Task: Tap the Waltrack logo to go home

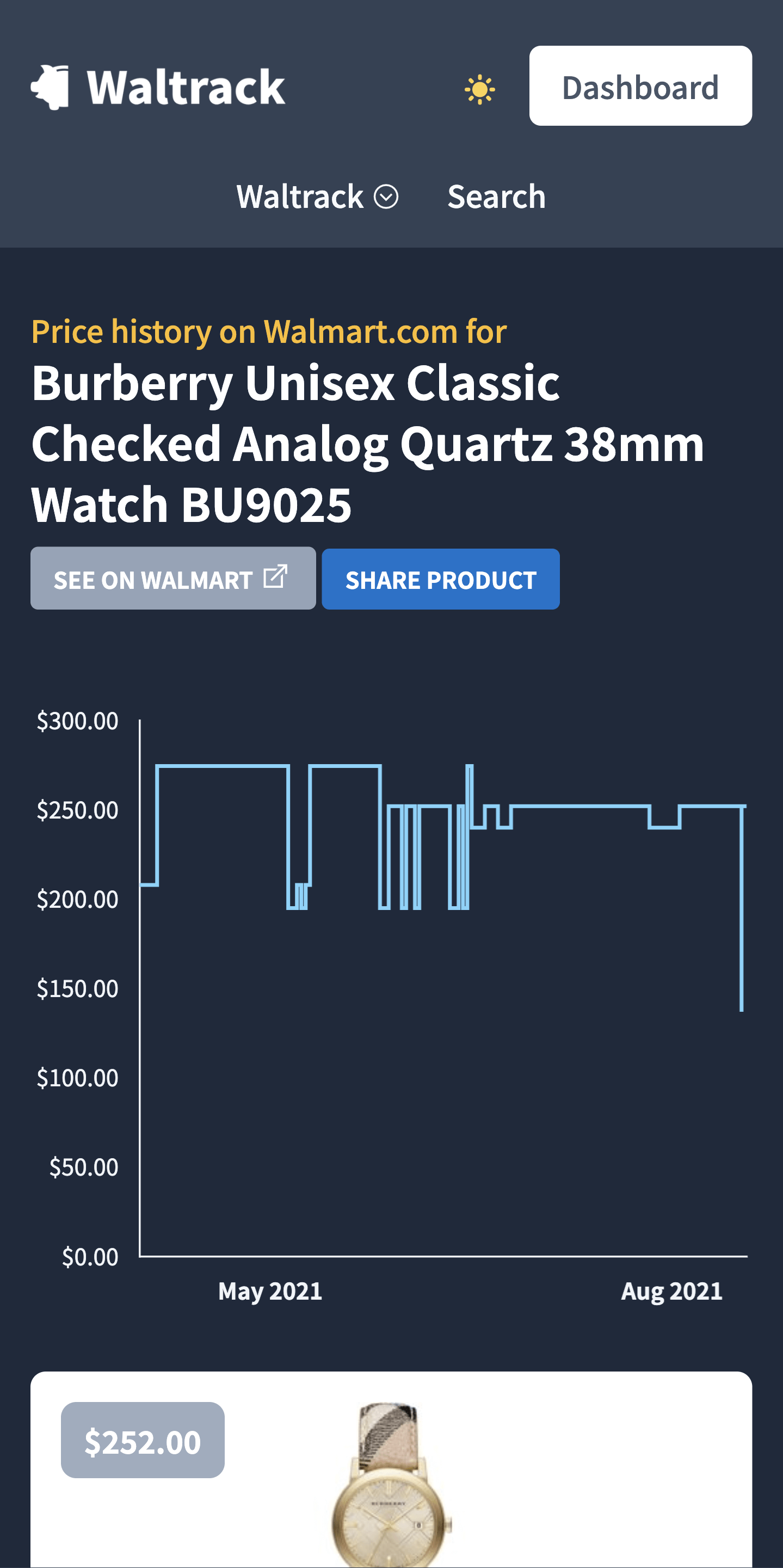Action: click(158, 88)
